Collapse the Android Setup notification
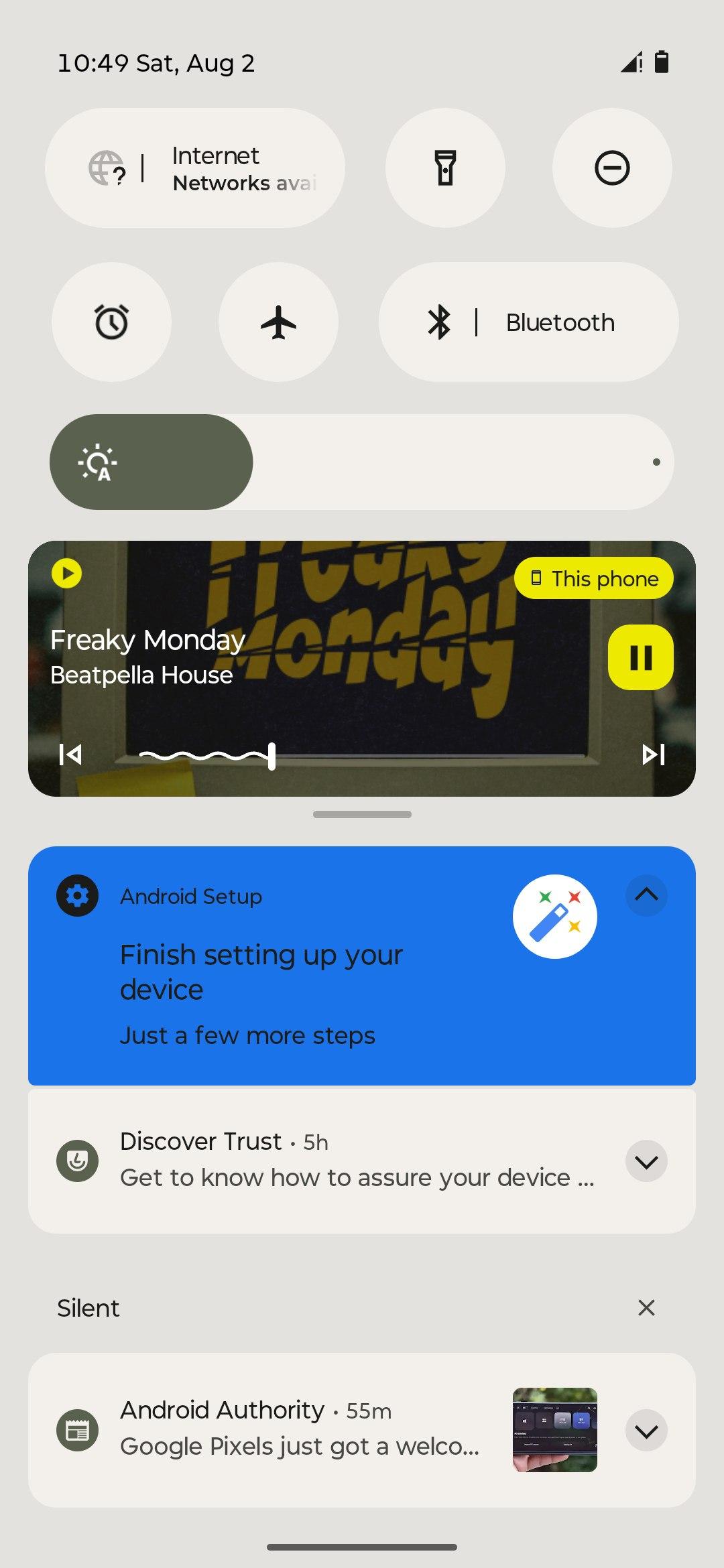This screenshot has width=724, height=1568. 646,895
